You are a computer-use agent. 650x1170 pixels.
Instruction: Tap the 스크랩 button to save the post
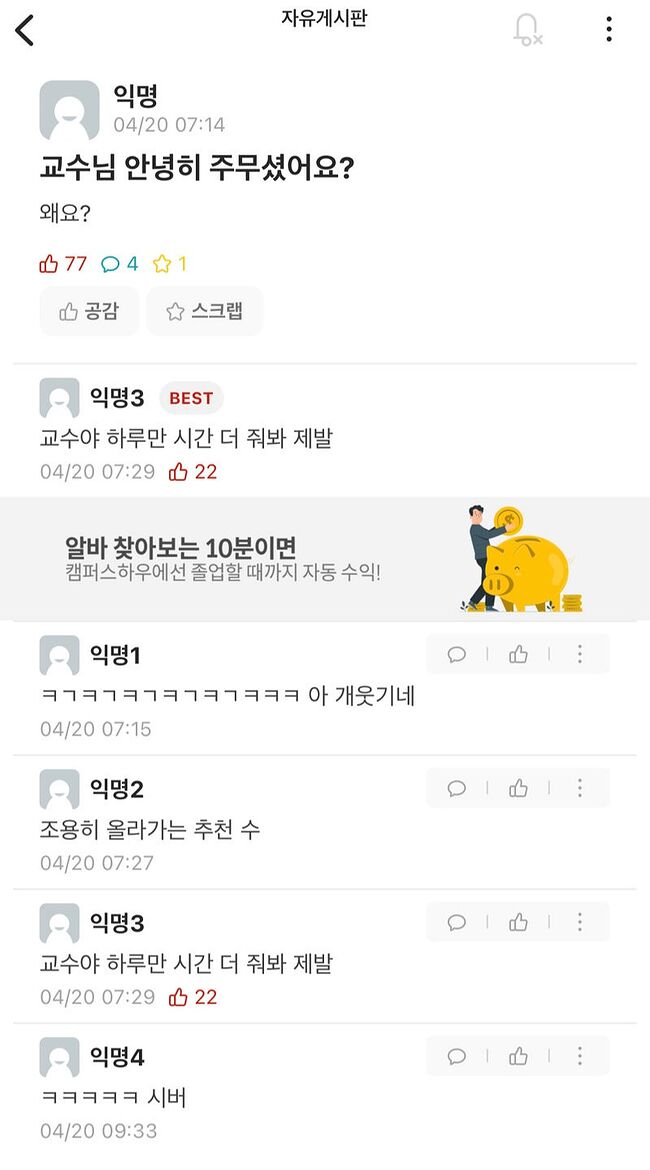click(204, 311)
